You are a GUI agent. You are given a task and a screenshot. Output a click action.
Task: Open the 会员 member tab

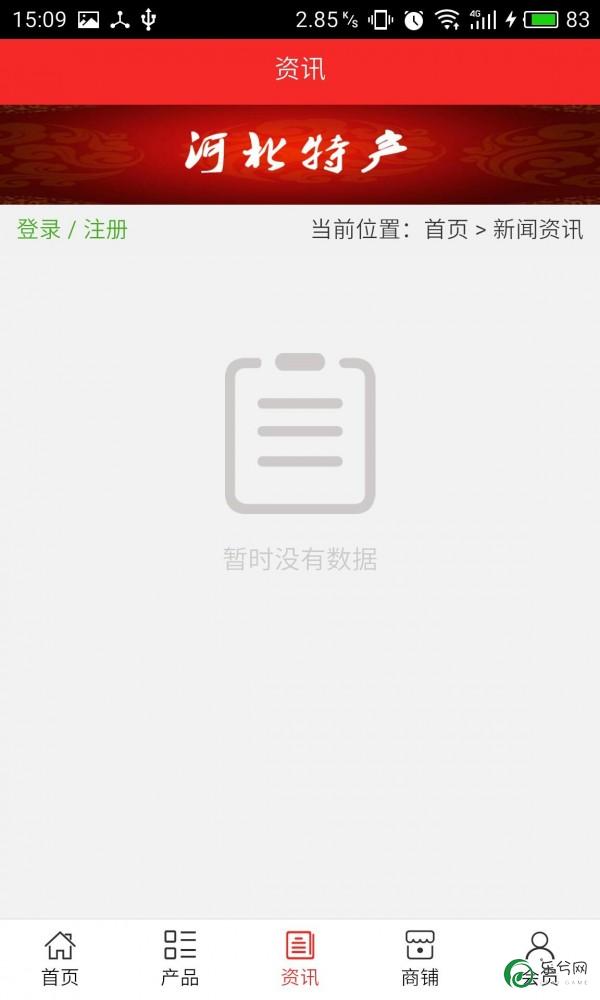point(539,959)
